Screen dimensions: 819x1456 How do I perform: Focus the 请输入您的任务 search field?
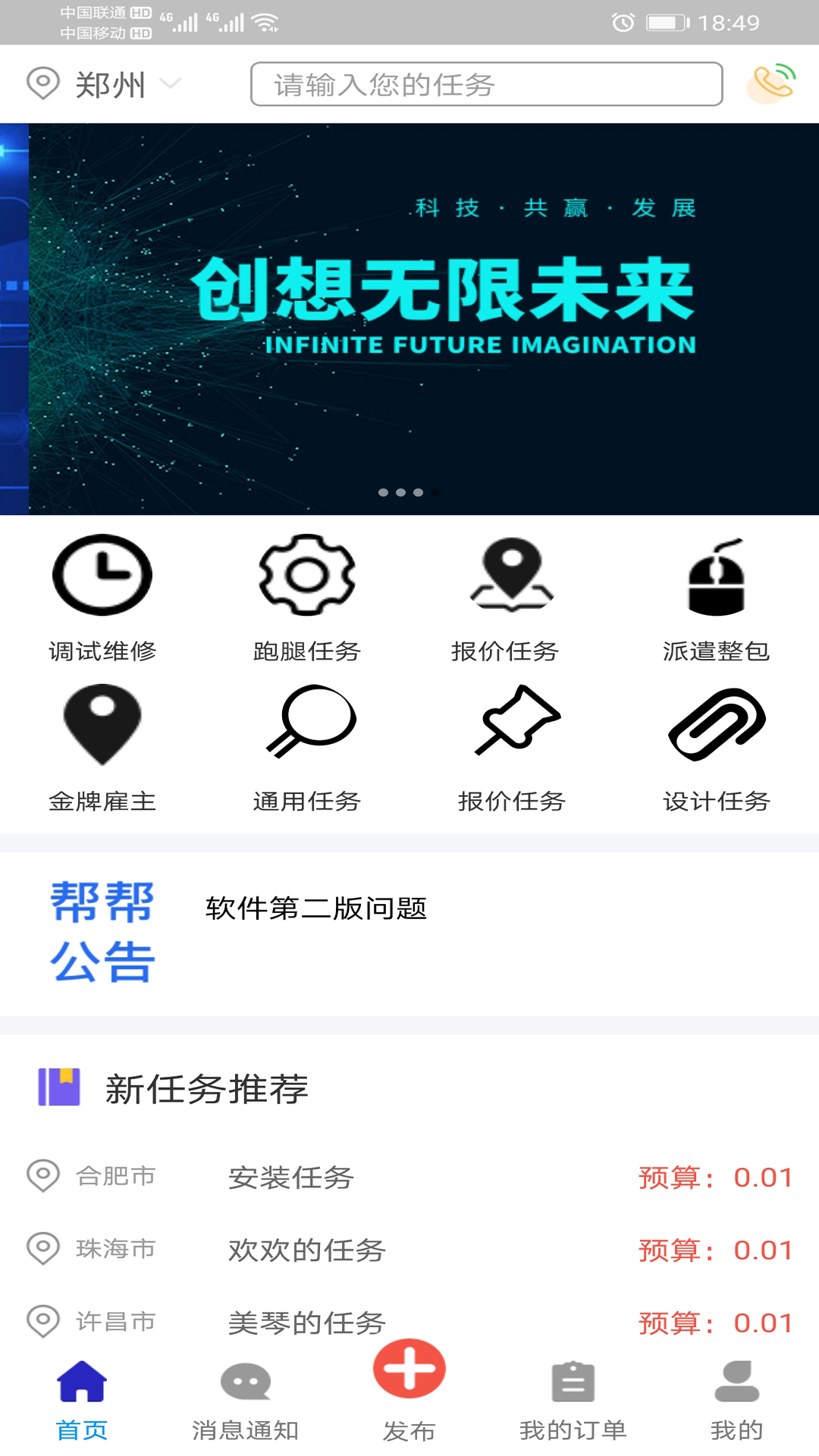click(x=485, y=84)
